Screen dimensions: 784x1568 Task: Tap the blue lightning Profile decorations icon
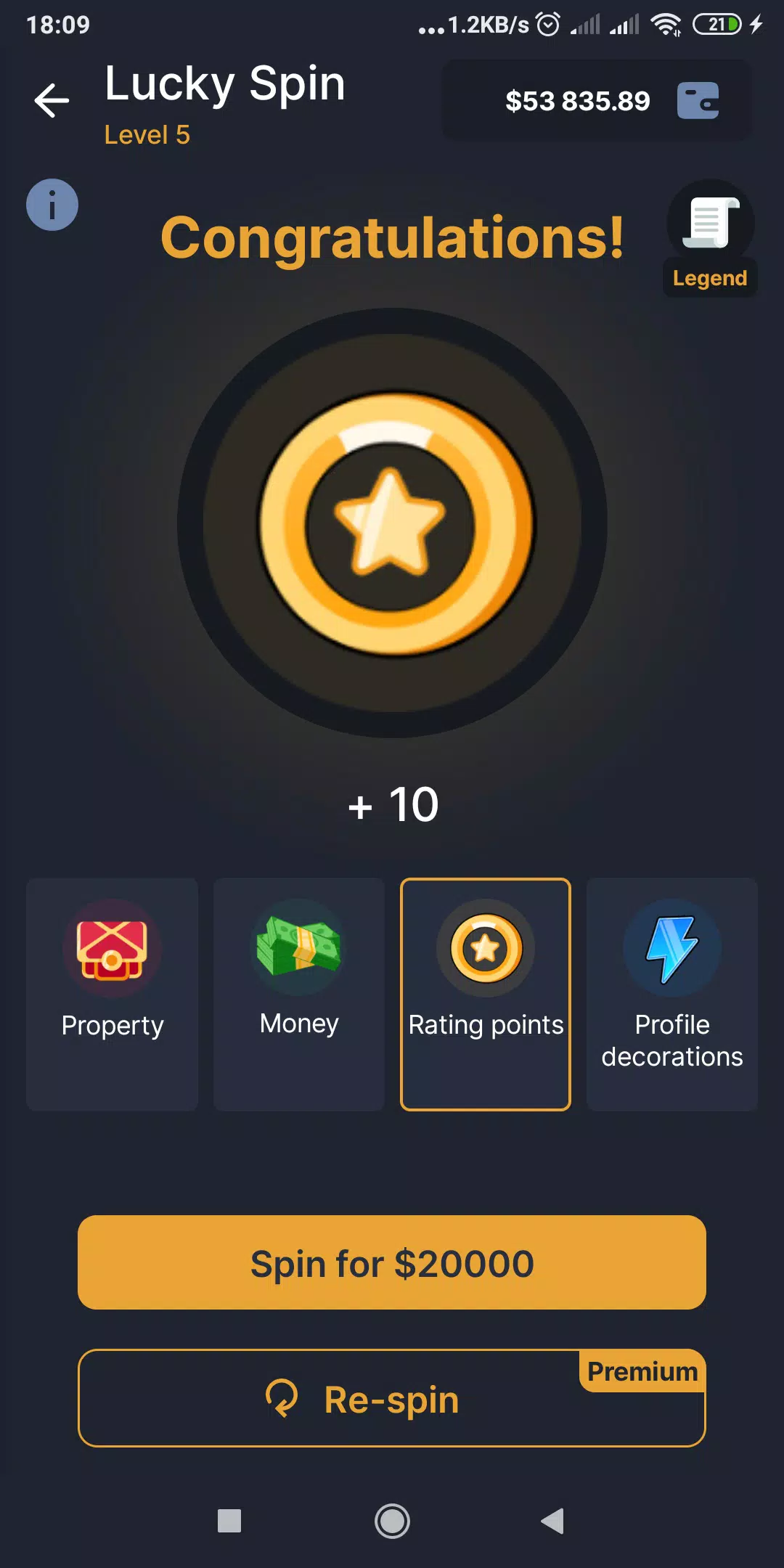click(x=671, y=947)
